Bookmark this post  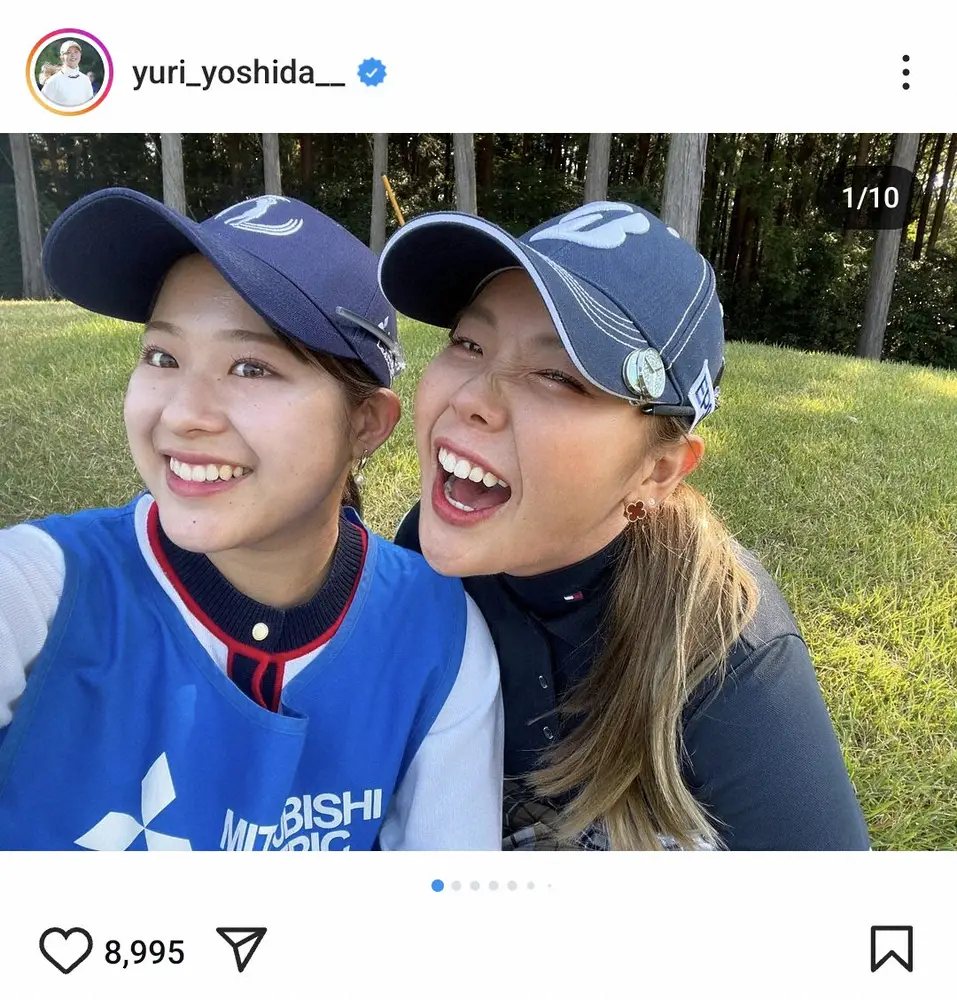890,949
